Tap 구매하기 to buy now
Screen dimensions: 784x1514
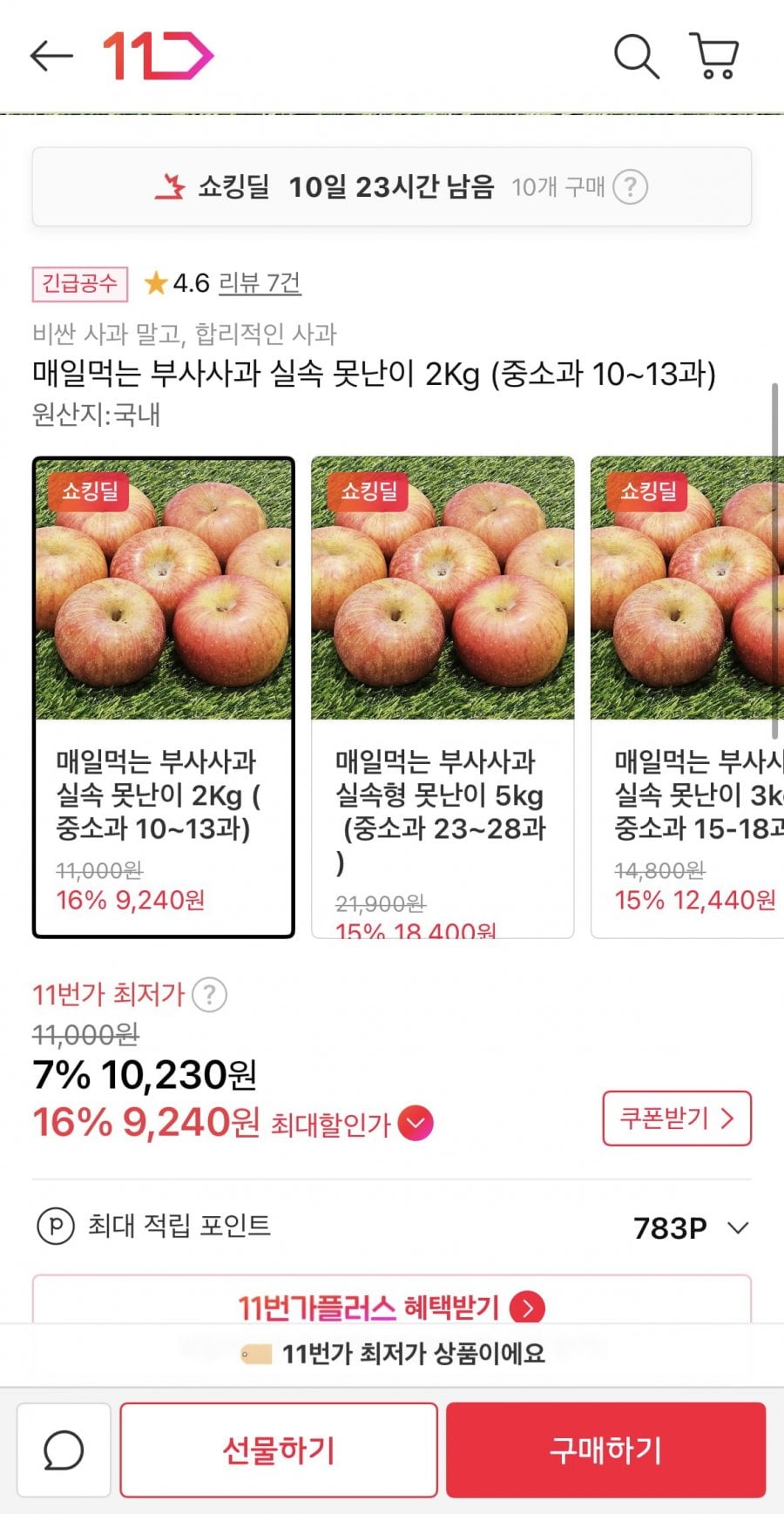click(x=605, y=1450)
